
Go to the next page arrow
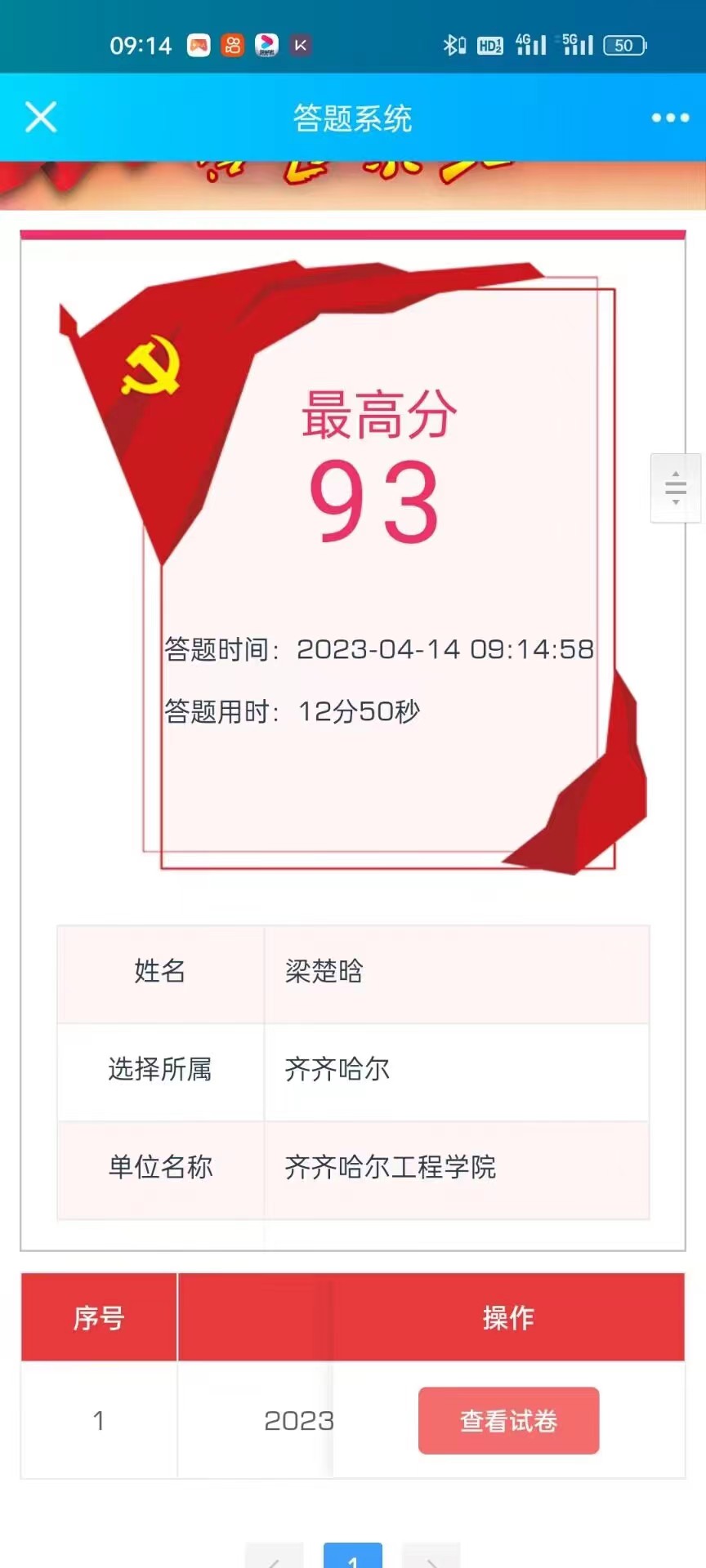click(431, 1557)
